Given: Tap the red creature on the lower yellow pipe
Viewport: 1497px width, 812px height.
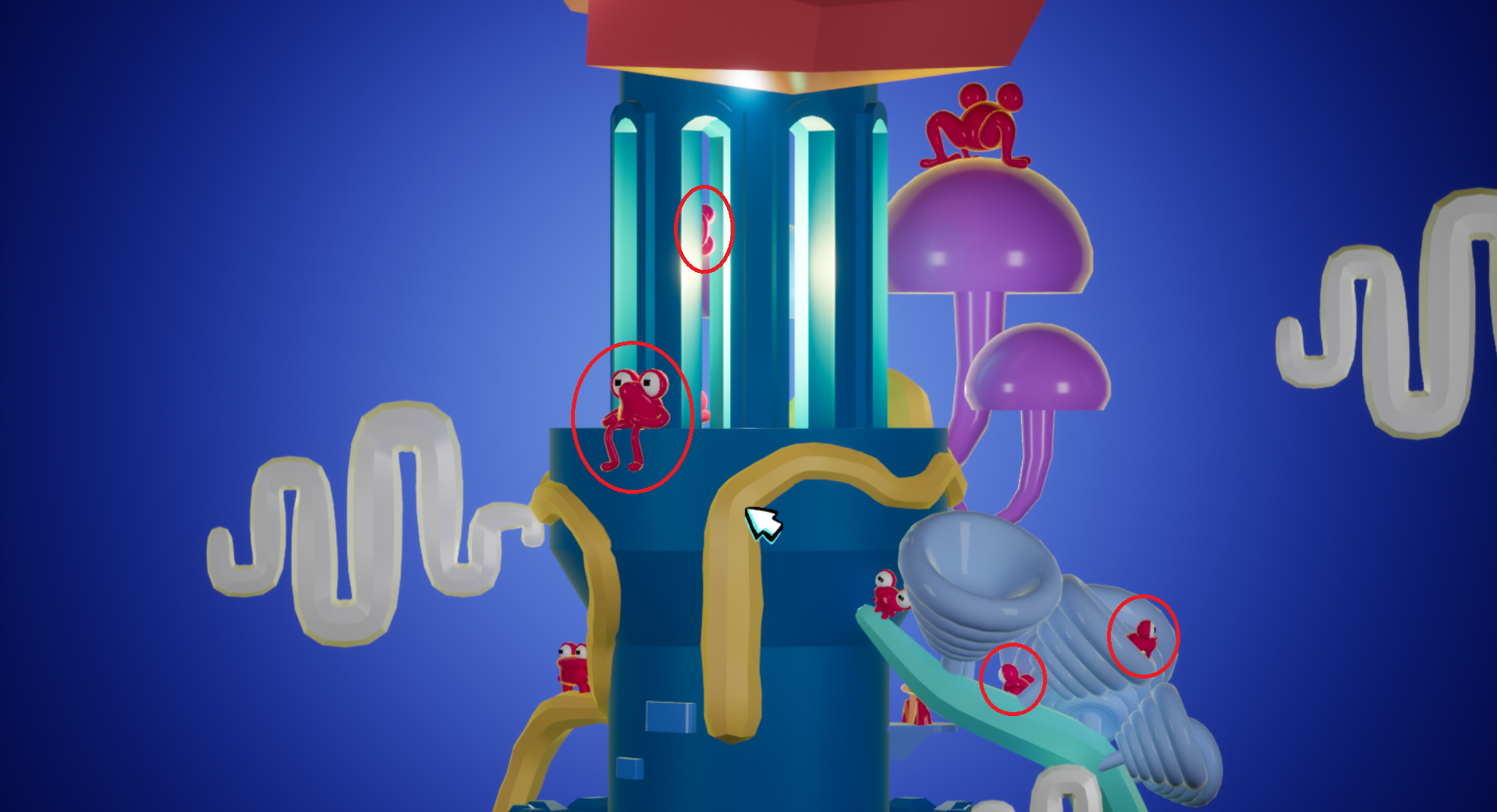Looking at the screenshot, I should coord(574,666).
